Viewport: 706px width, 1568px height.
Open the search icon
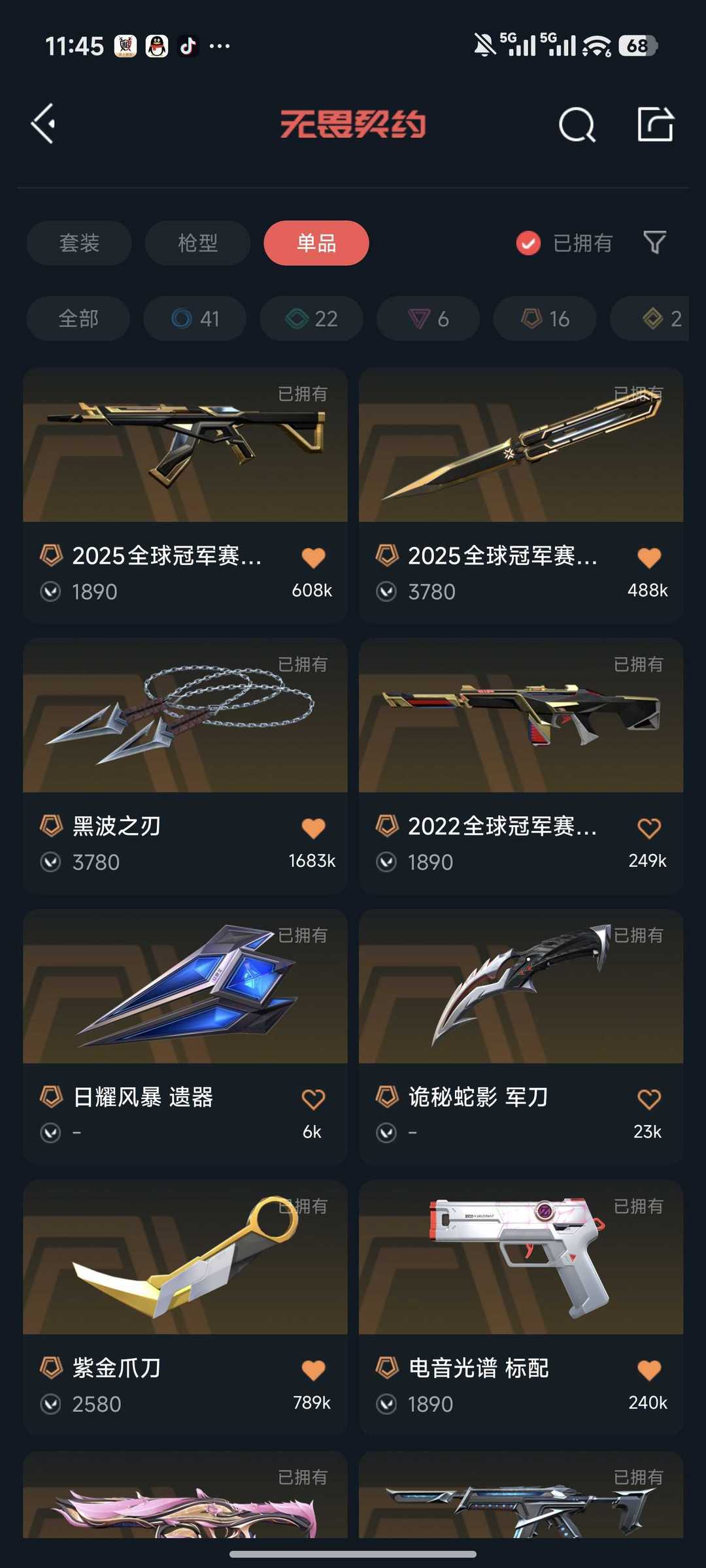(x=577, y=124)
